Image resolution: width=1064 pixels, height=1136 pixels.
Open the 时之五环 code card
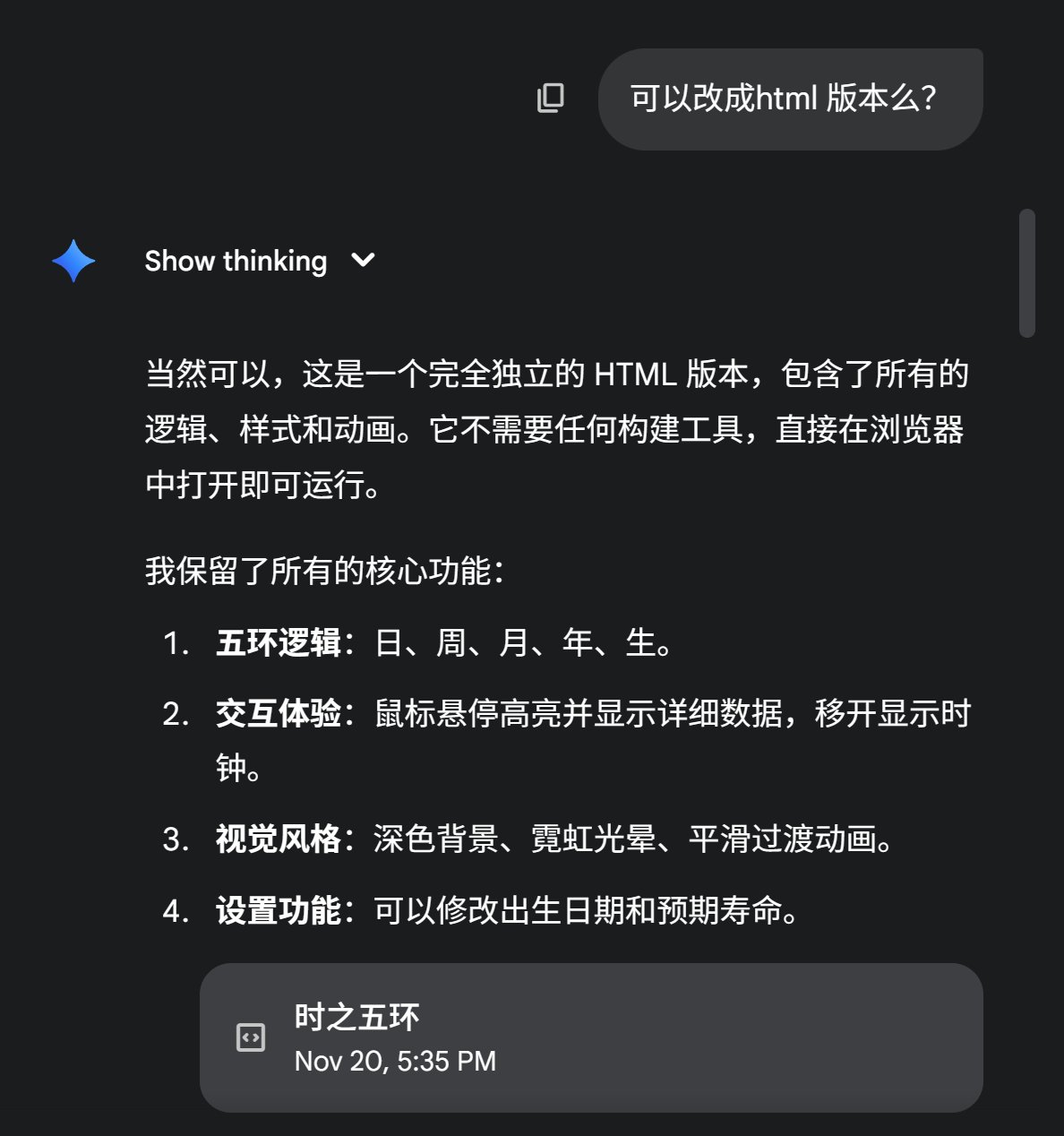591,1037
